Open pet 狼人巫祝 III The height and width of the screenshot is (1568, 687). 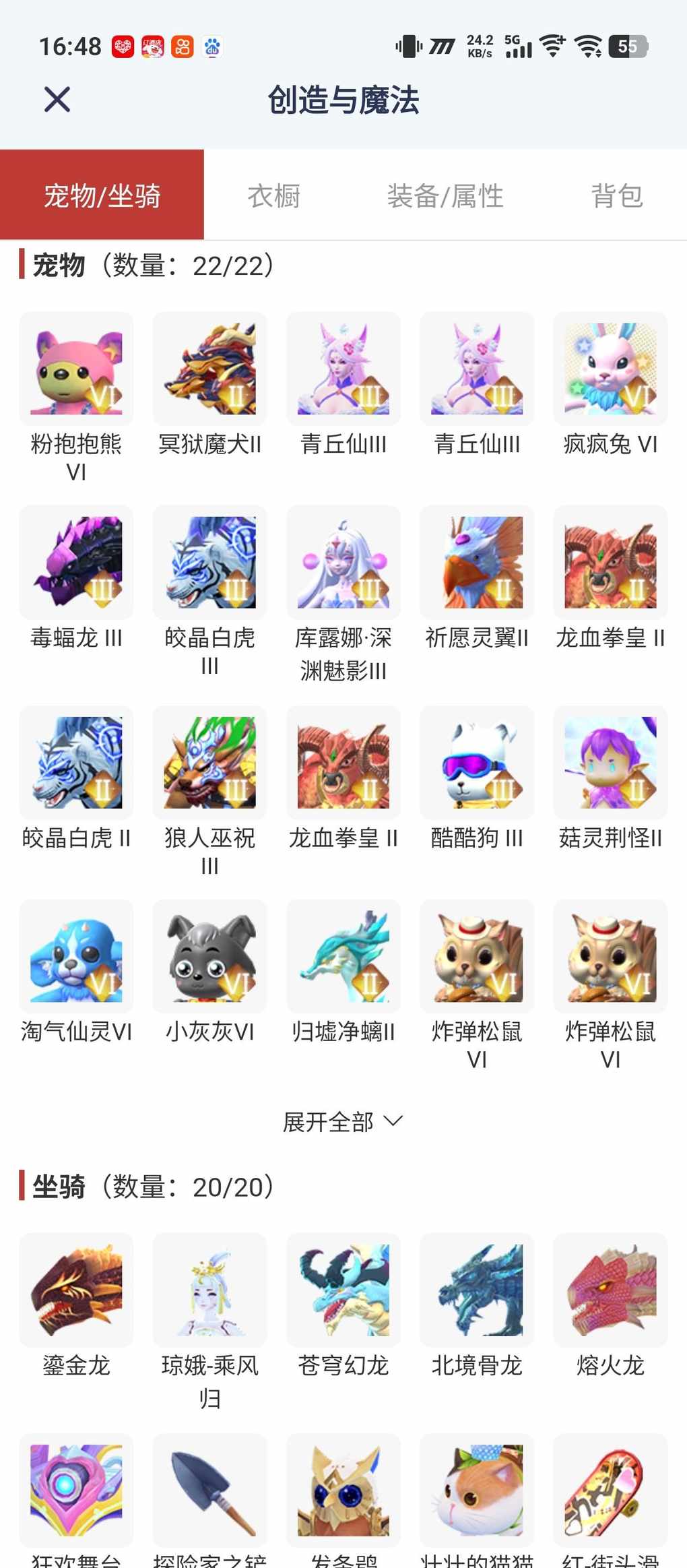point(209,762)
